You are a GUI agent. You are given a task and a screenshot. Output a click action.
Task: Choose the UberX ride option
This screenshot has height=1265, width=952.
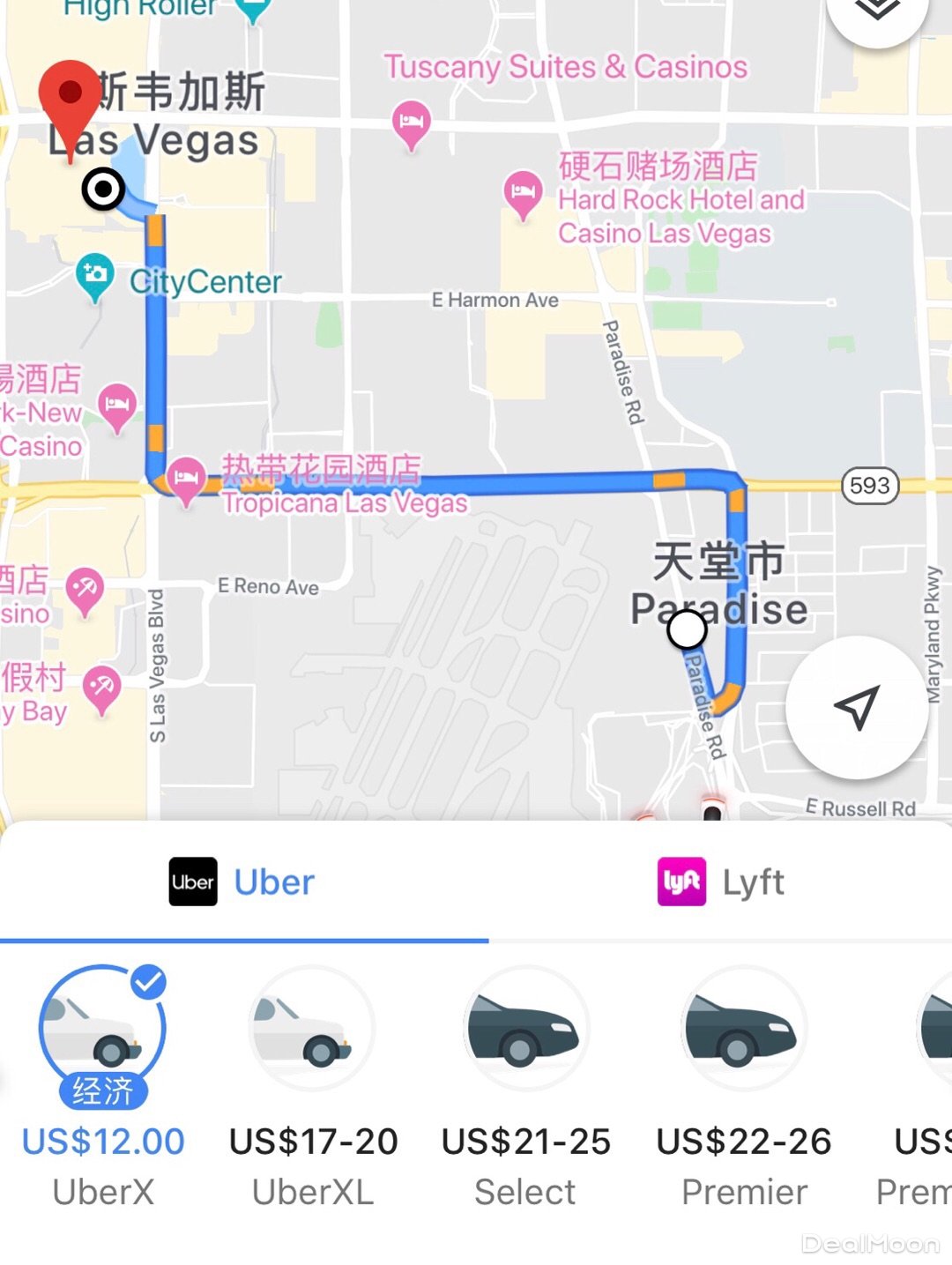103,1028
